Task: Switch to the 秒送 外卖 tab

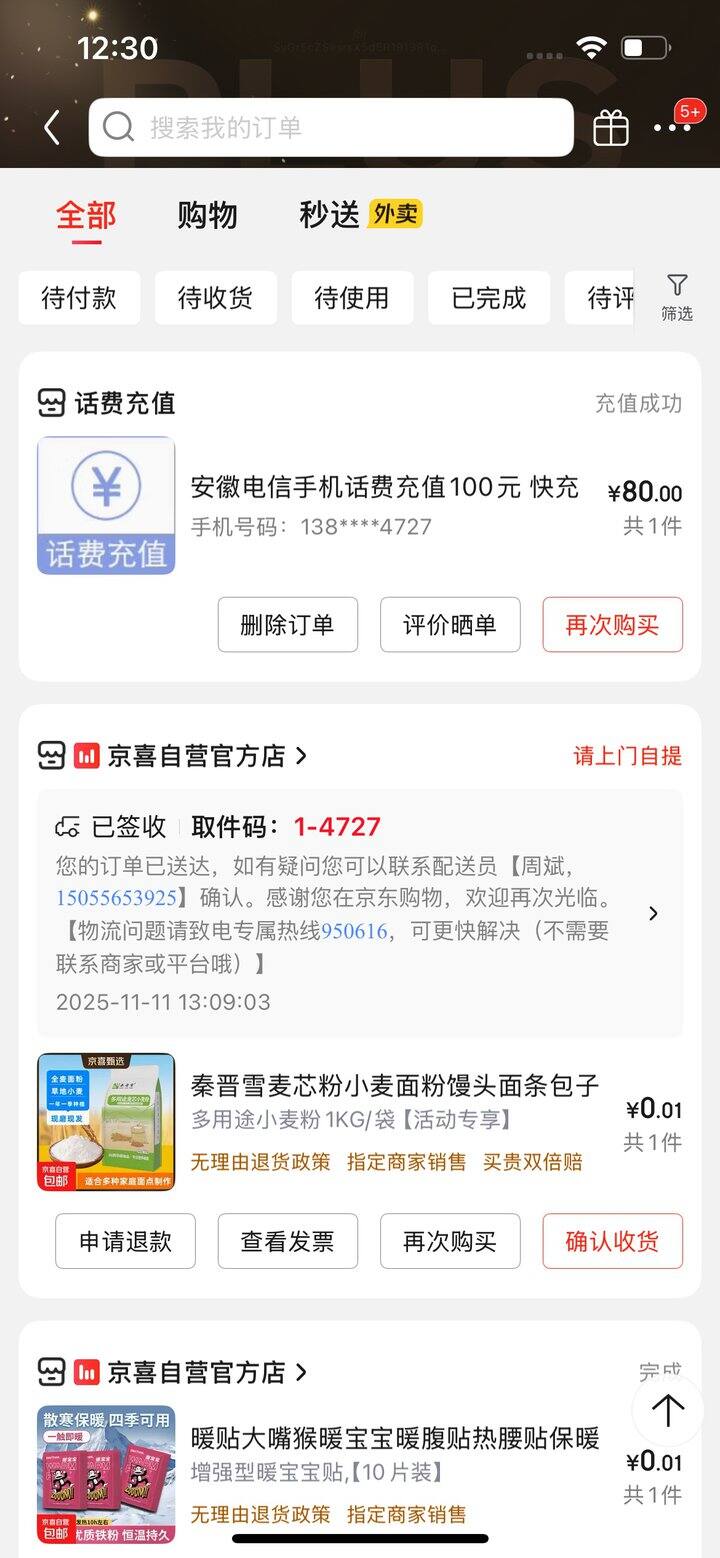Action: (x=360, y=215)
